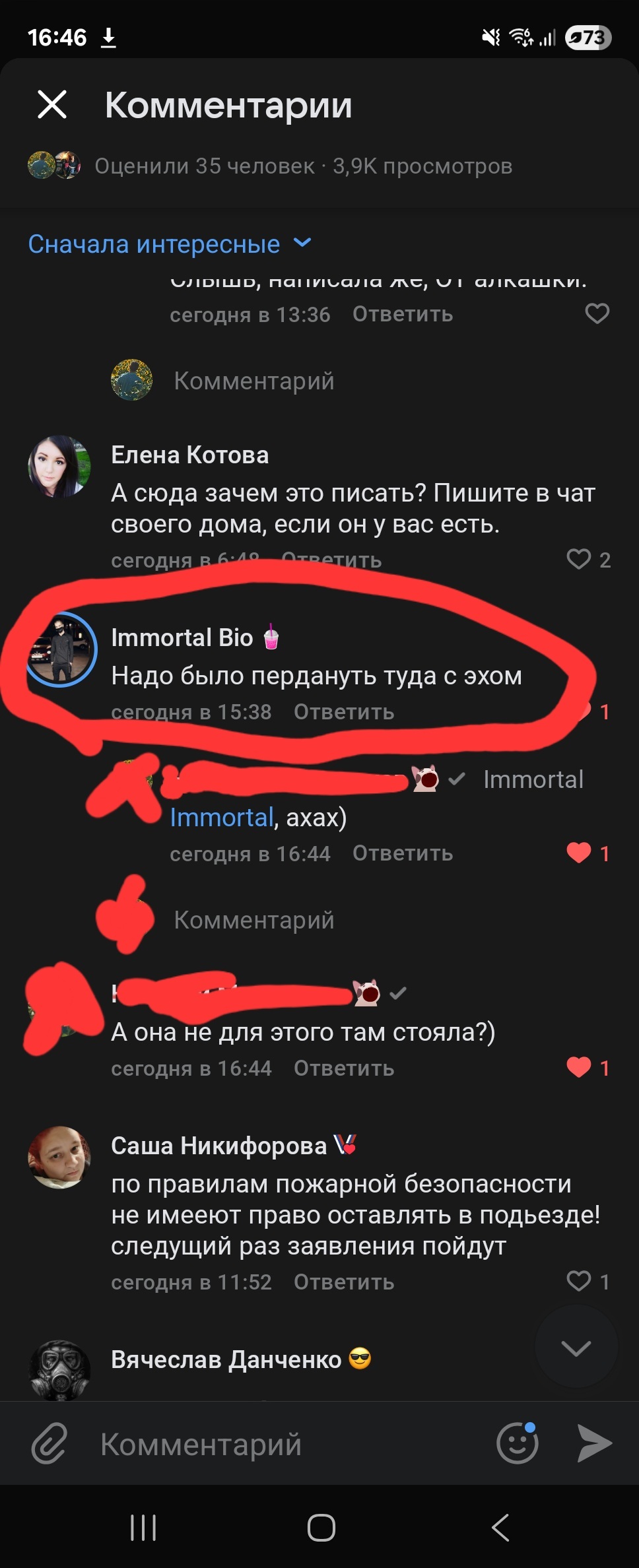Reply to the comment posted at 13:36
Viewport: 639px width, 1568px height.
tap(402, 314)
